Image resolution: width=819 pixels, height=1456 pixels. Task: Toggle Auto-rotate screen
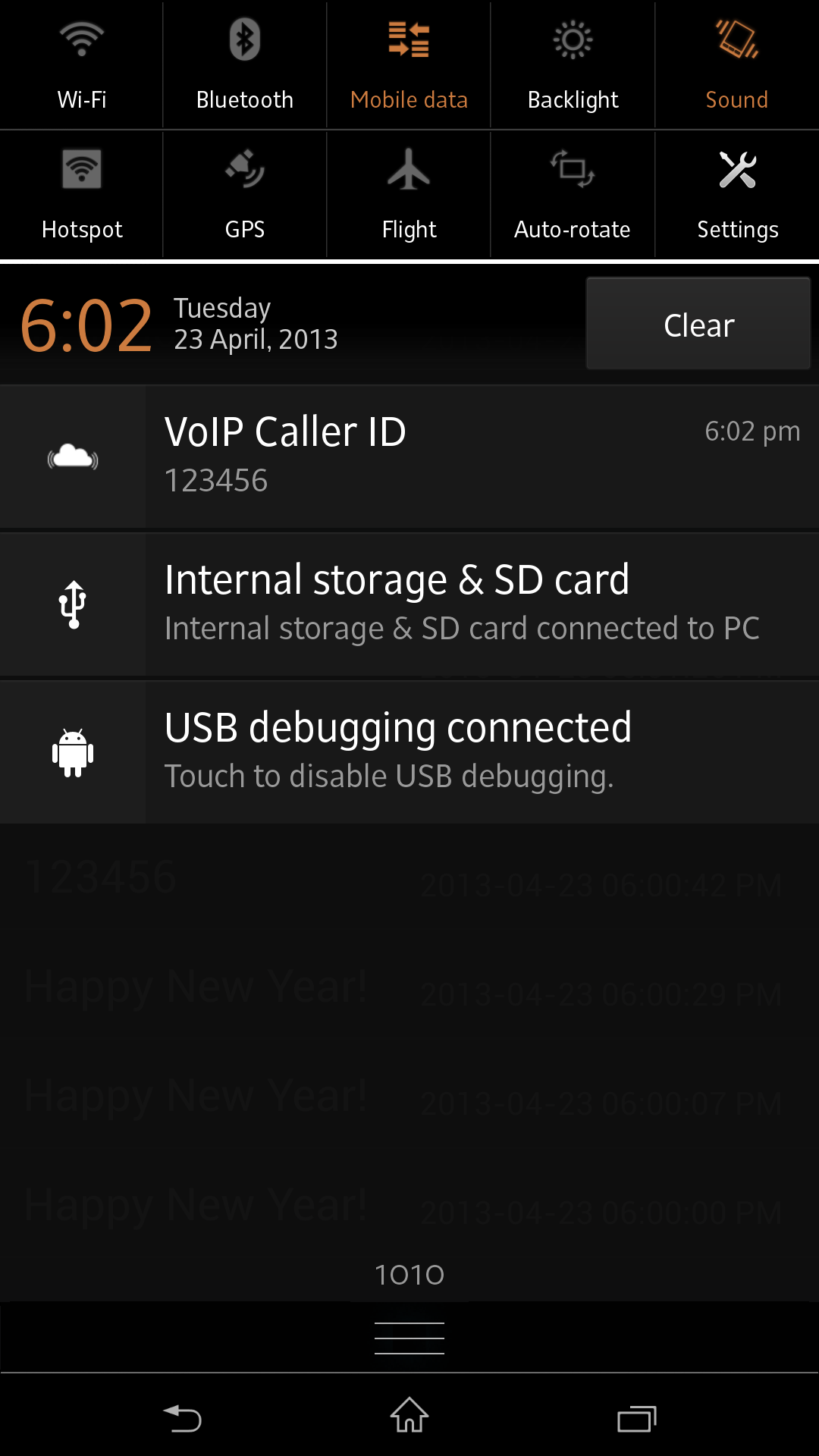(573, 195)
